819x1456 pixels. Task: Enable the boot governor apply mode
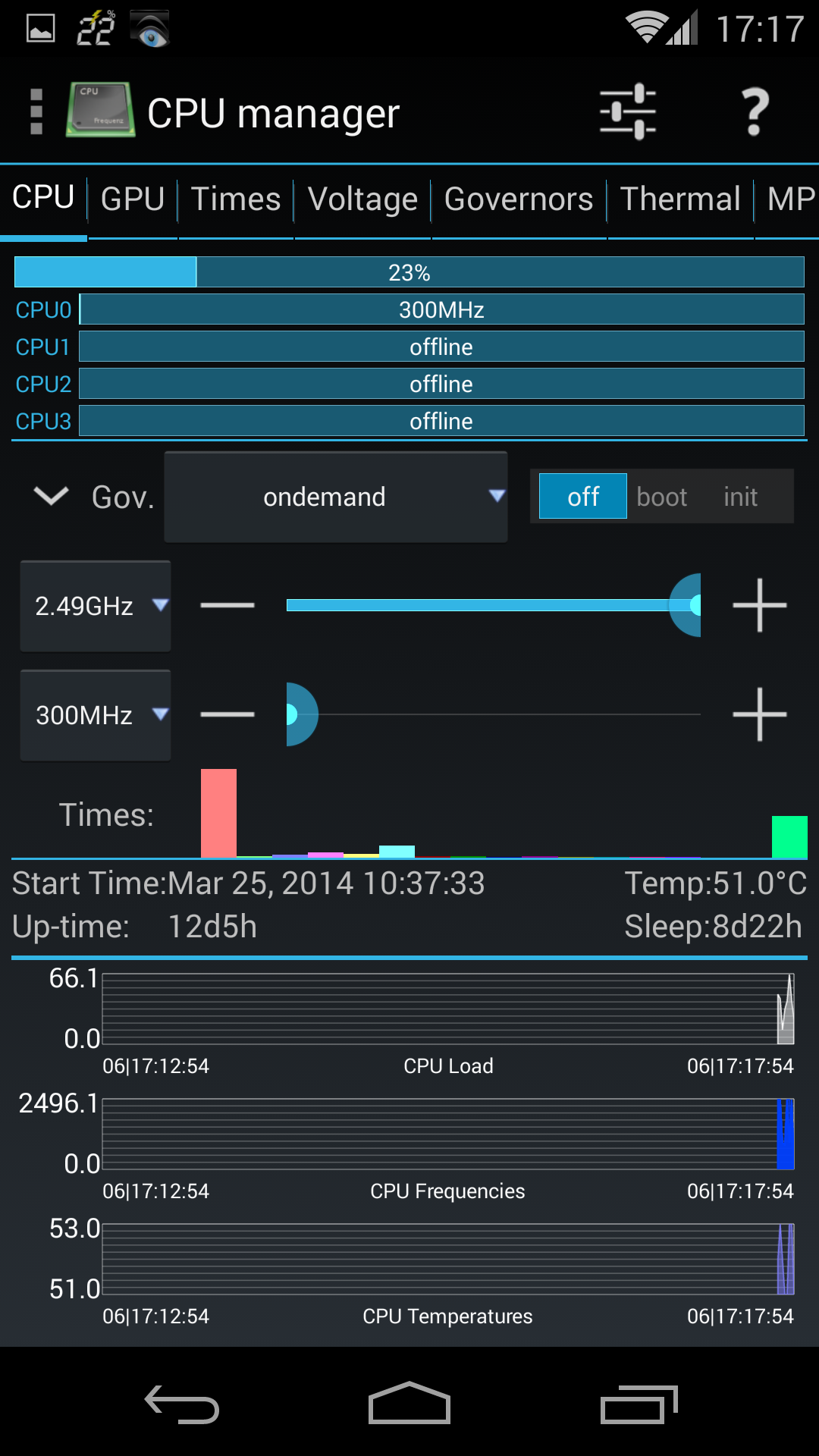tap(661, 496)
